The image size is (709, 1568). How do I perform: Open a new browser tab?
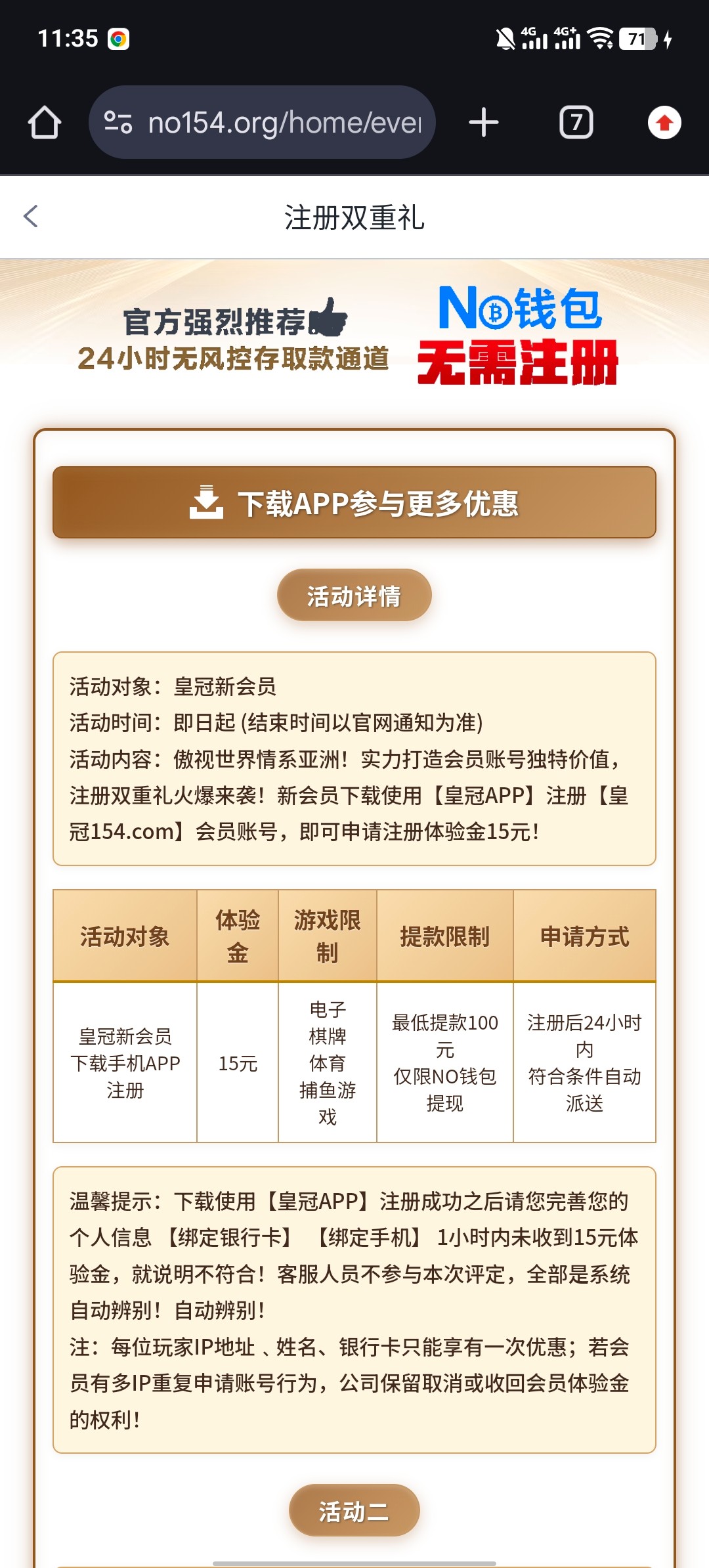click(x=484, y=123)
